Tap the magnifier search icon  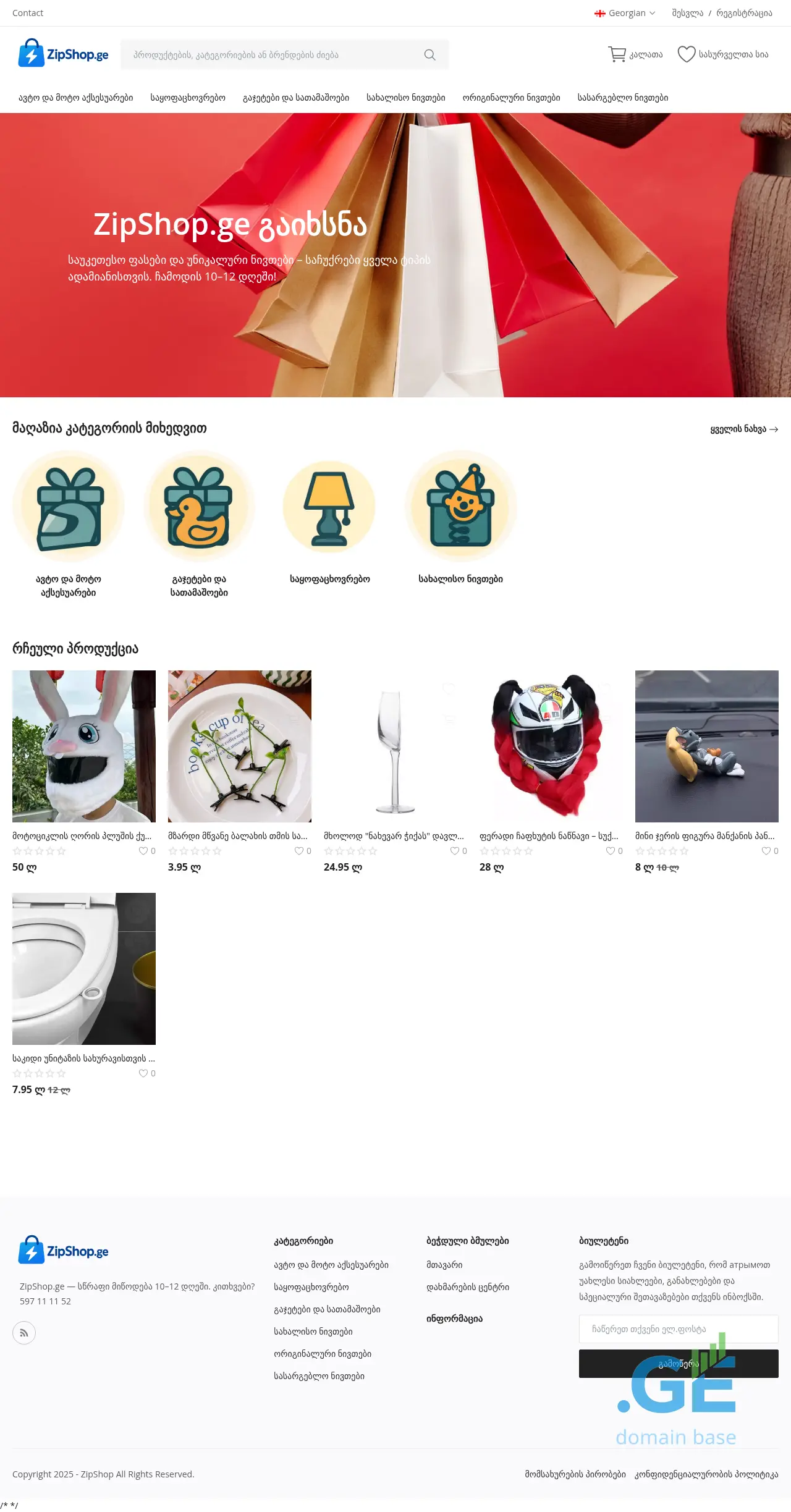coord(430,55)
